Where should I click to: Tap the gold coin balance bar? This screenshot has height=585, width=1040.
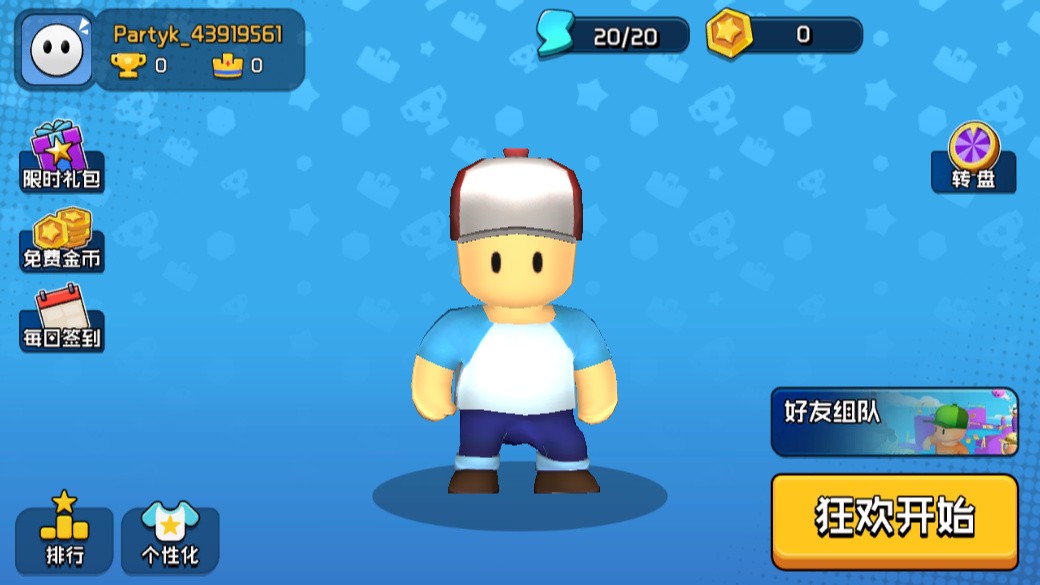(x=785, y=35)
